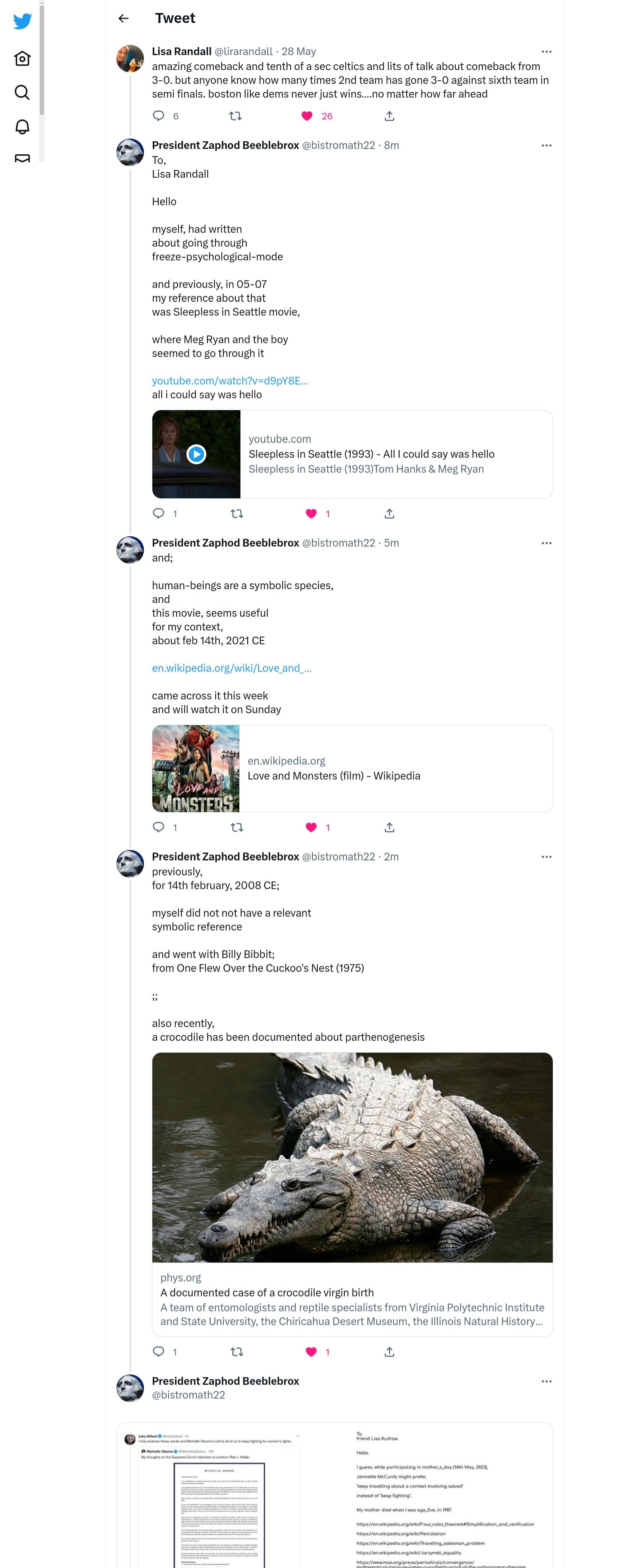
Task: Open the en.wikipedia.org Love_and_ link
Action: point(231,668)
